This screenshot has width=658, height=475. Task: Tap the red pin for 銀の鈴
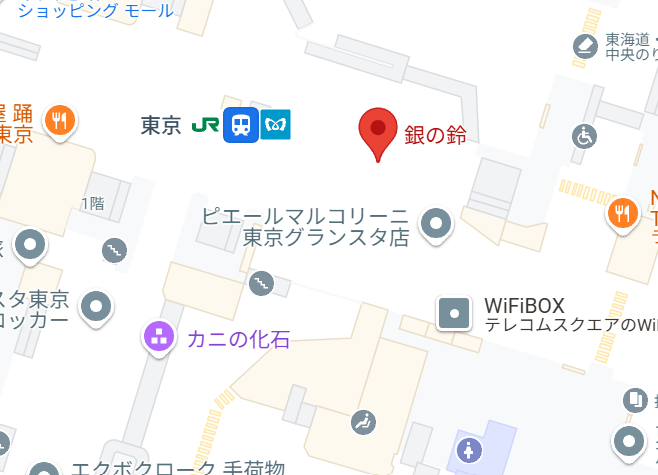(x=378, y=131)
